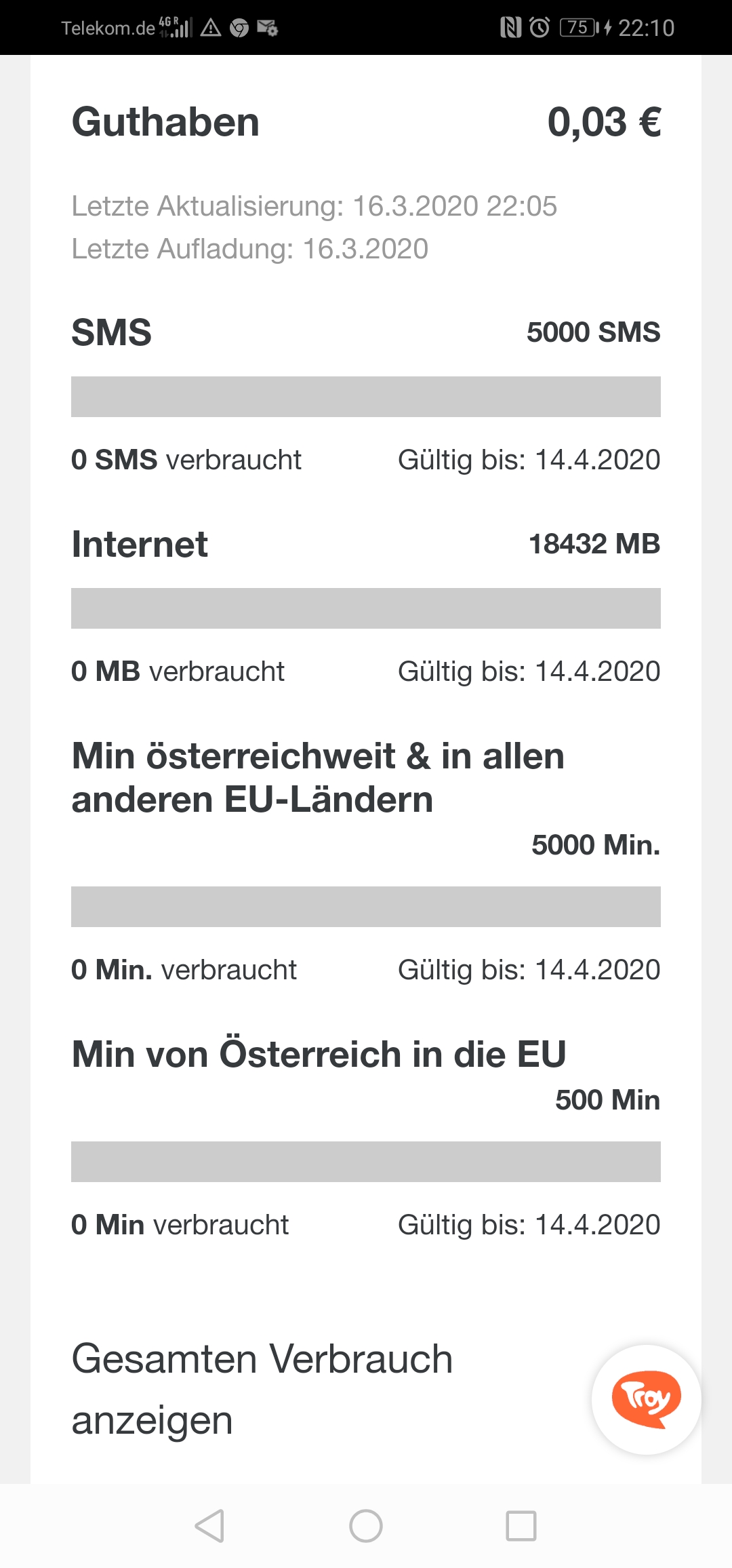Screen dimensions: 732x1568
Task: Return to the home screen
Action: click(x=366, y=1526)
